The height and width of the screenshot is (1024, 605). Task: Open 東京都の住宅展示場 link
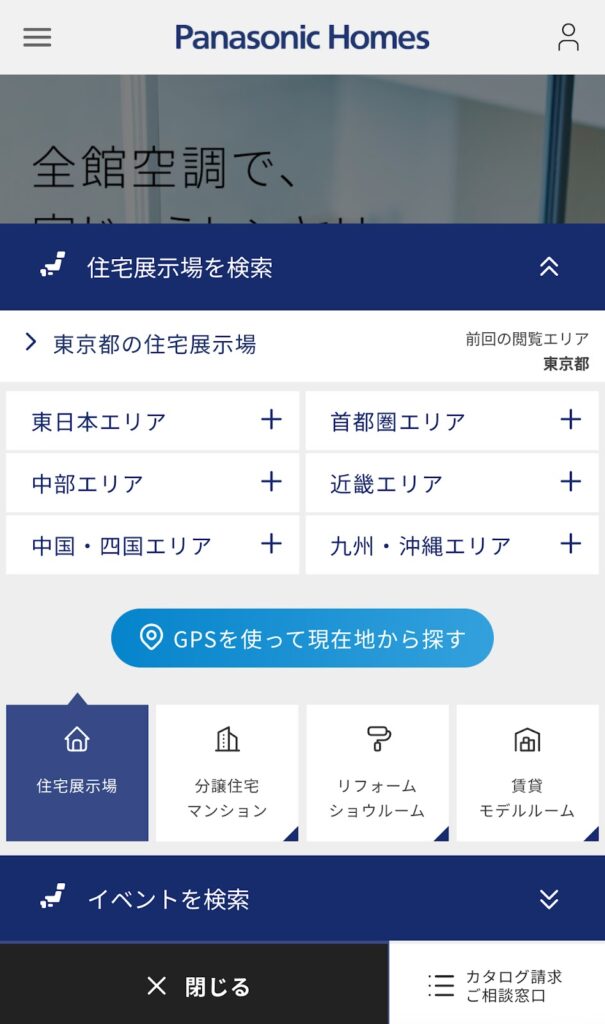pyautogui.click(x=154, y=345)
